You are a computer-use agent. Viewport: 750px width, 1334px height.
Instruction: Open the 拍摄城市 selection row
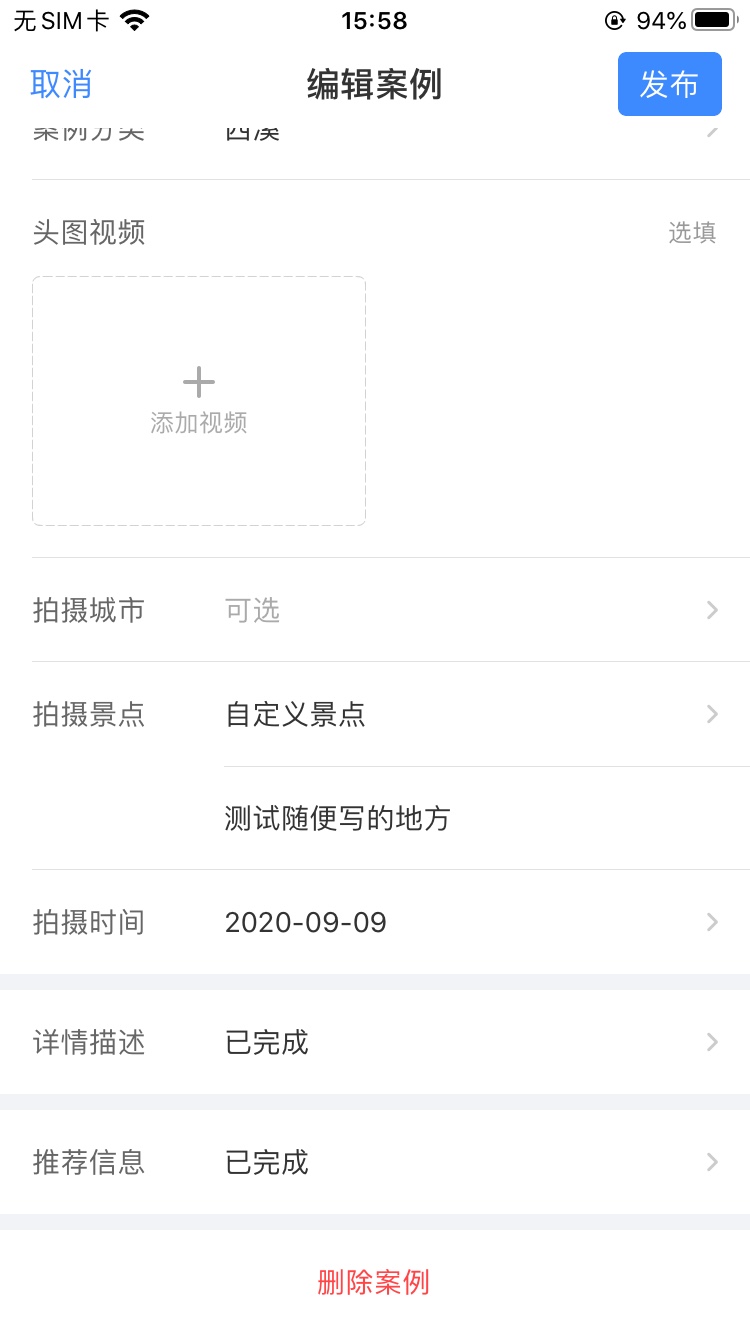tap(375, 610)
